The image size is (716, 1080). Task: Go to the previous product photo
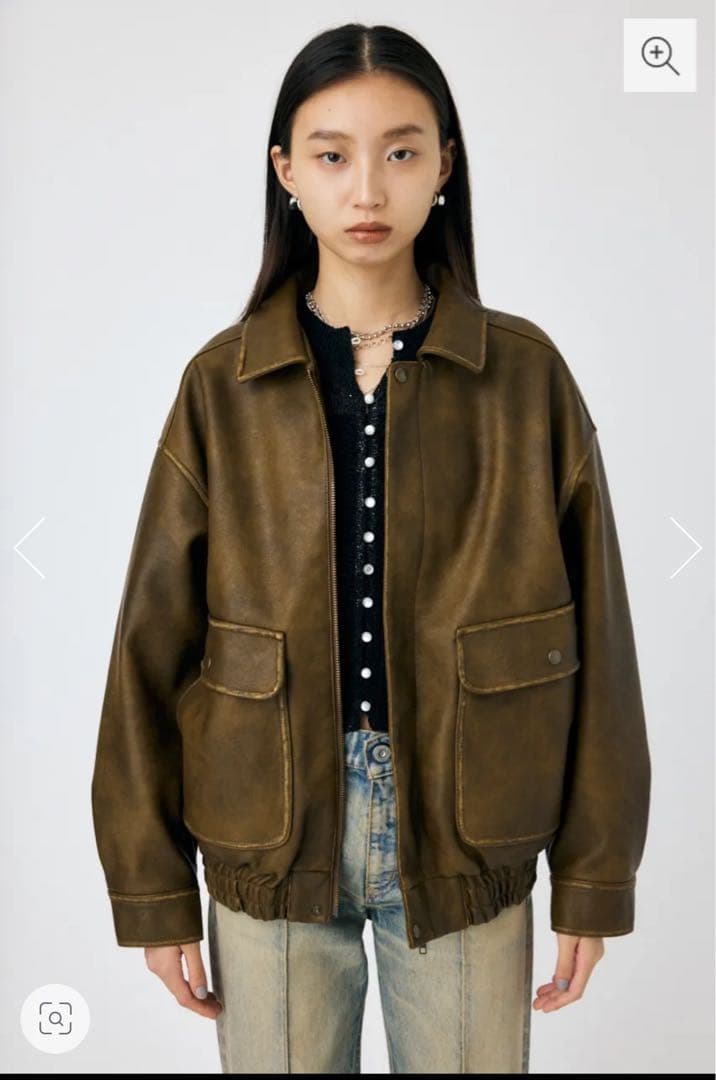(x=29, y=547)
